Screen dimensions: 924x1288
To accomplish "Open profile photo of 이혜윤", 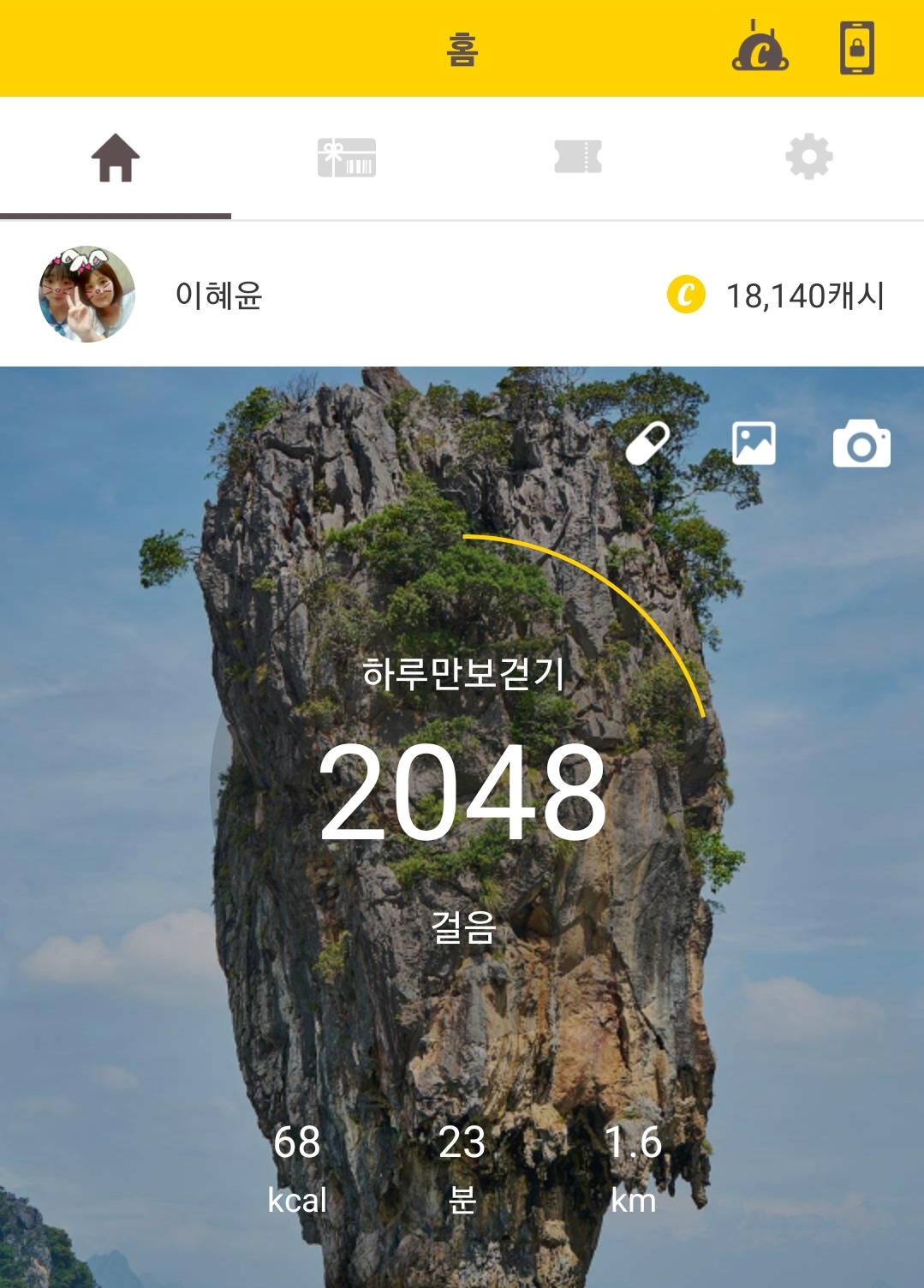I will (87, 295).
